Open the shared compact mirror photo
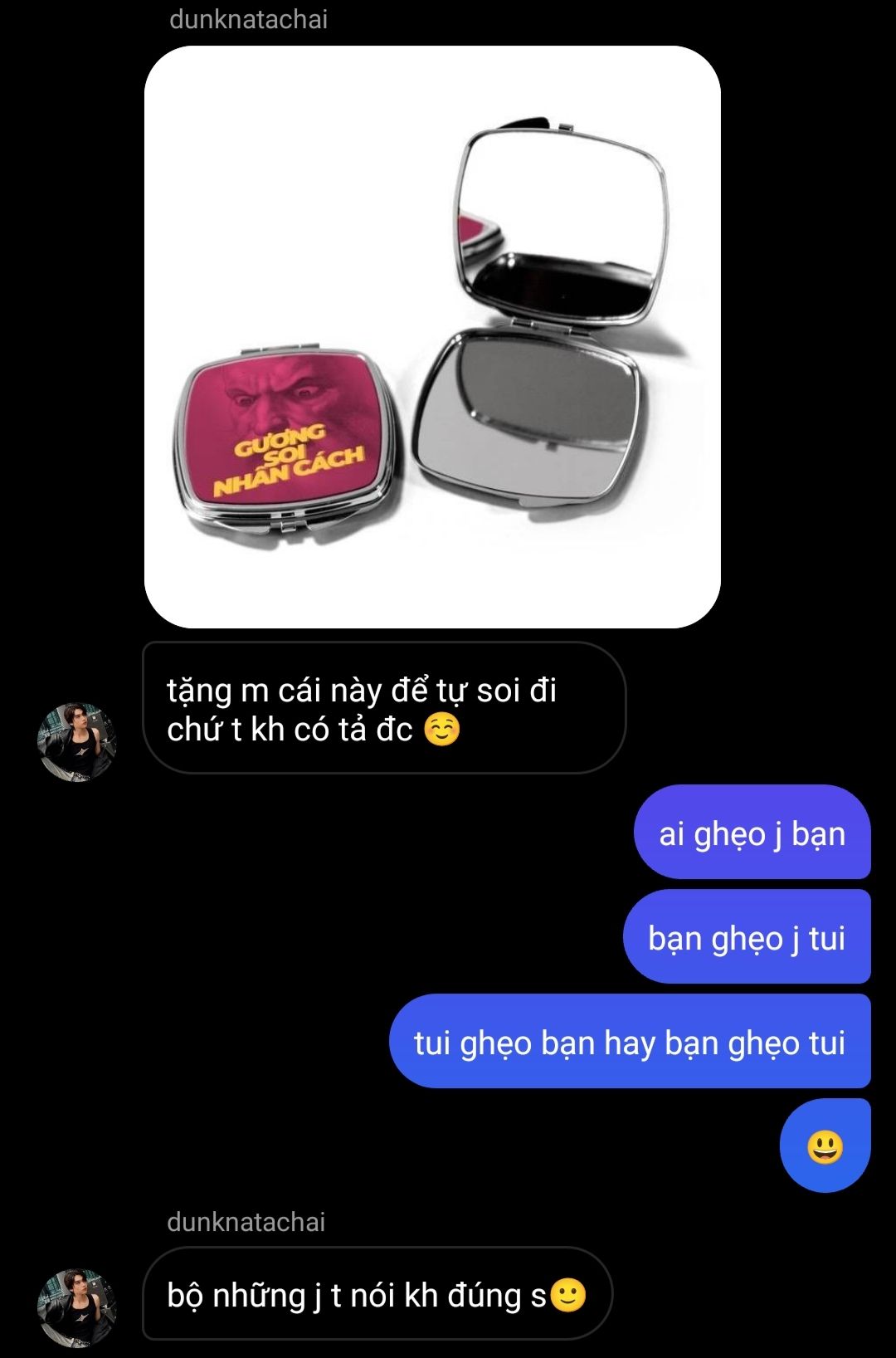The width and height of the screenshot is (896, 1358). (x=432, y=336)
